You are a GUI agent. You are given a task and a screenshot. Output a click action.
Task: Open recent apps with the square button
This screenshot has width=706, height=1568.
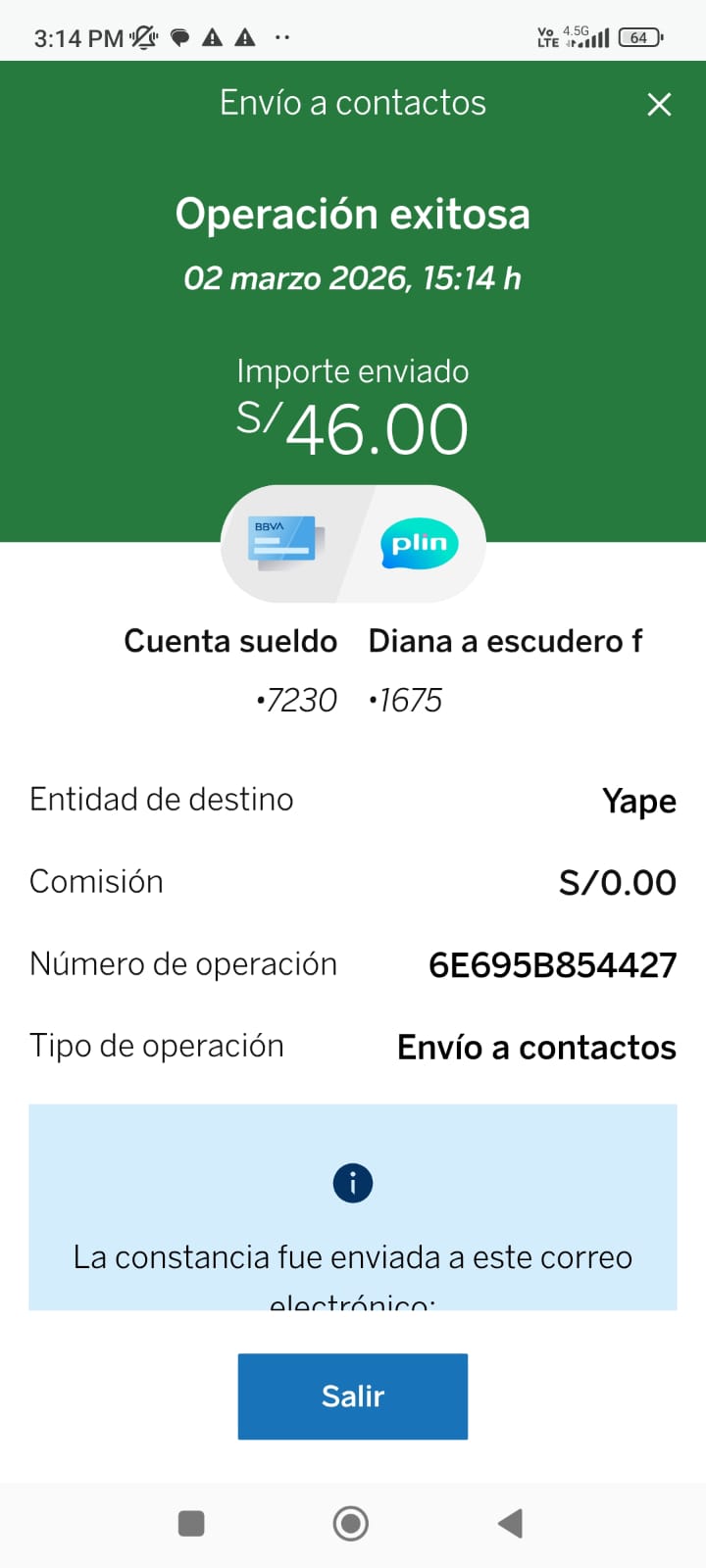pos(191,1523)
